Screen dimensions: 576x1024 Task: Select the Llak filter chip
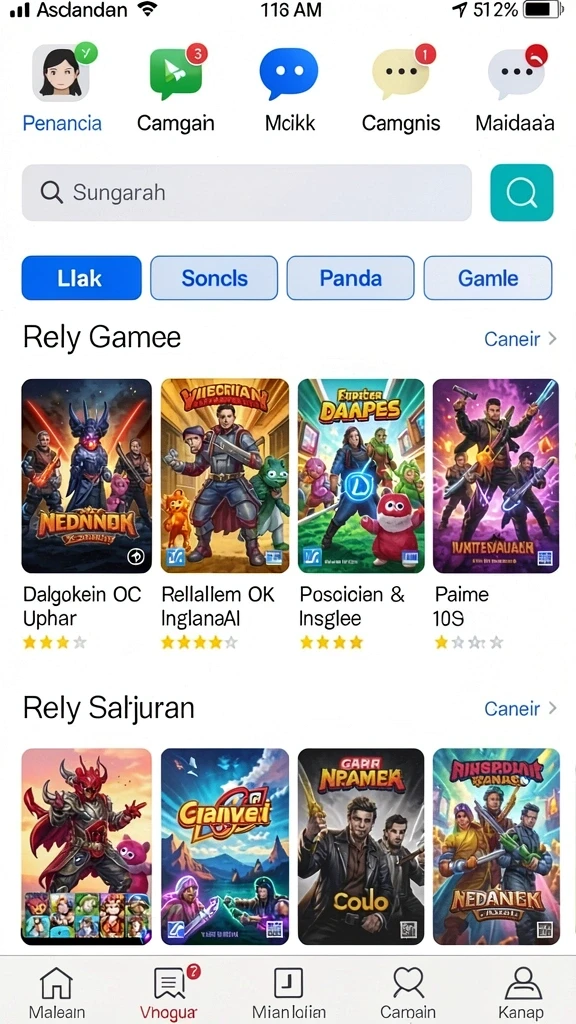[82, 278]
